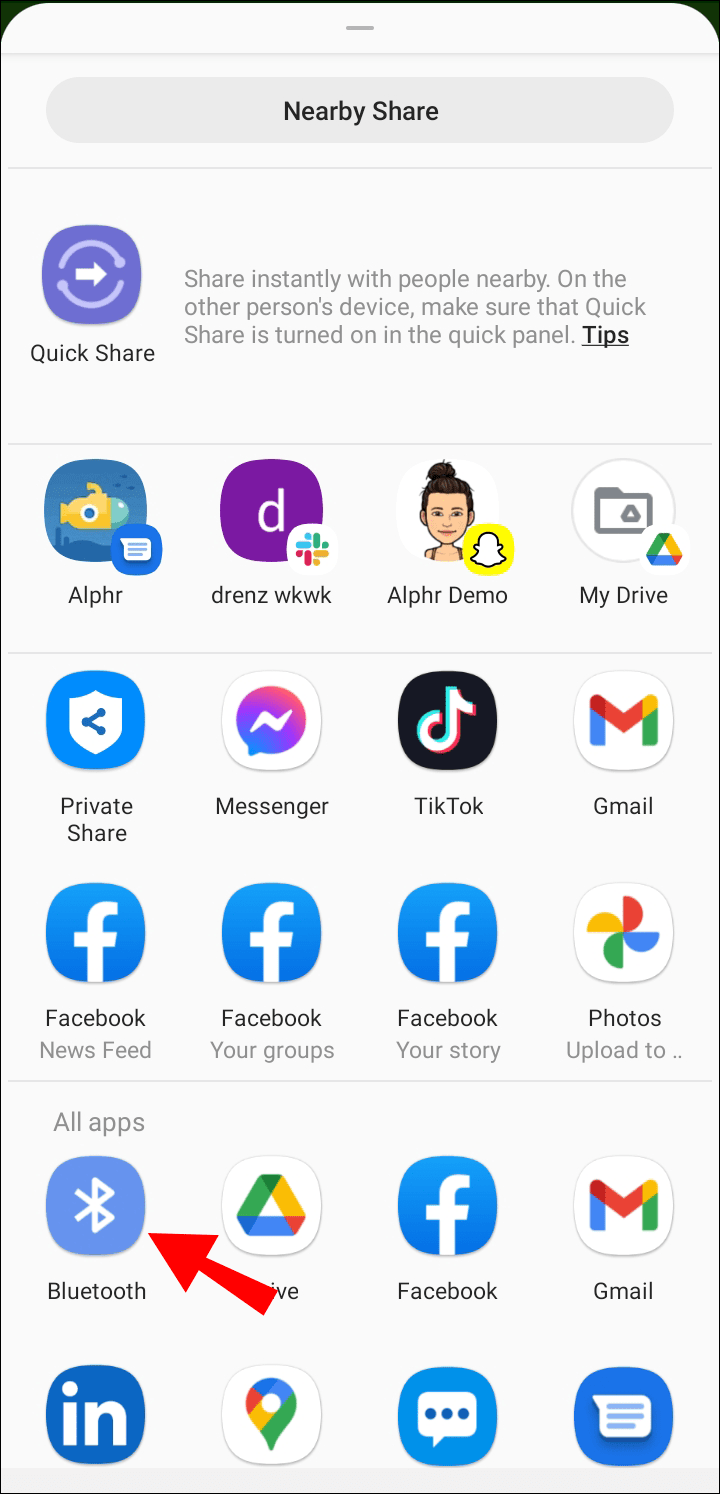Share through Messenger
Viewport: 720px width, 1494px height.
271,720
